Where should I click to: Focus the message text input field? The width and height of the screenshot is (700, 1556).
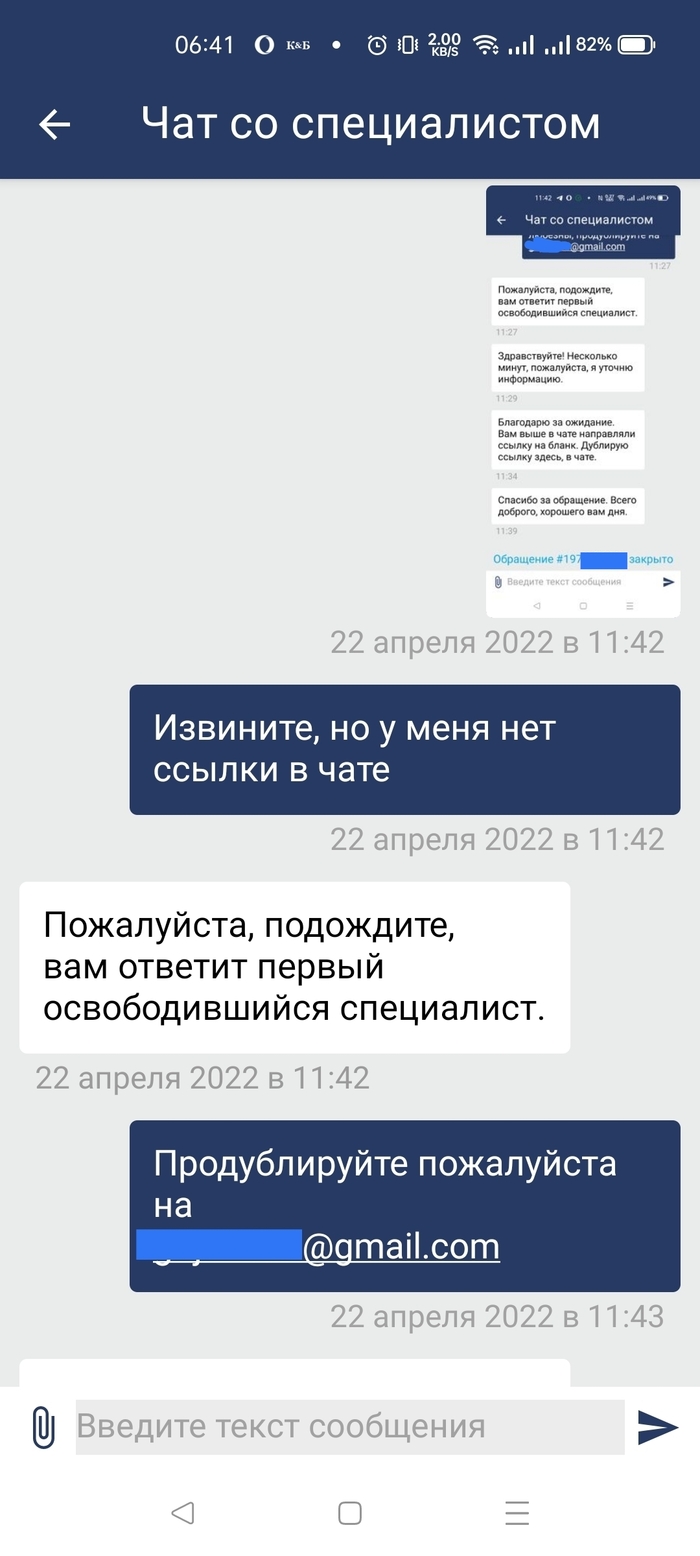tap(350, 1427)
